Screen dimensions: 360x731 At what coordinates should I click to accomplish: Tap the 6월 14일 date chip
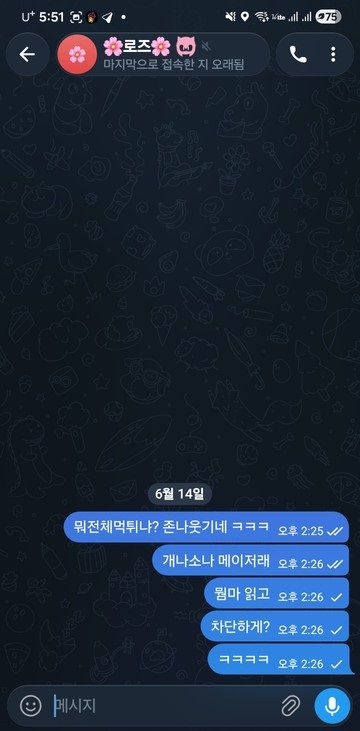[180, 494]
